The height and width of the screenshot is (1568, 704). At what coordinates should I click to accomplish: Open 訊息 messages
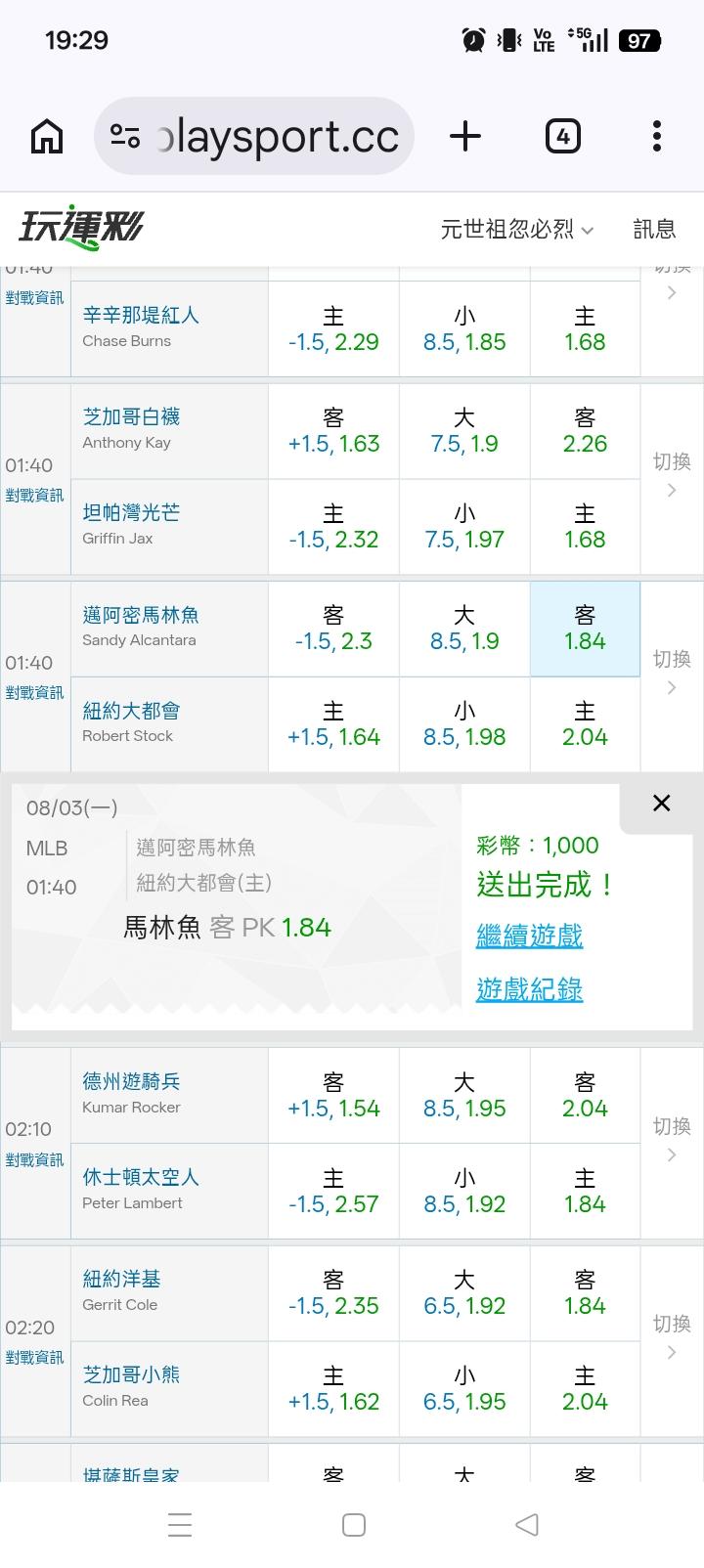(x=654, y=229)
